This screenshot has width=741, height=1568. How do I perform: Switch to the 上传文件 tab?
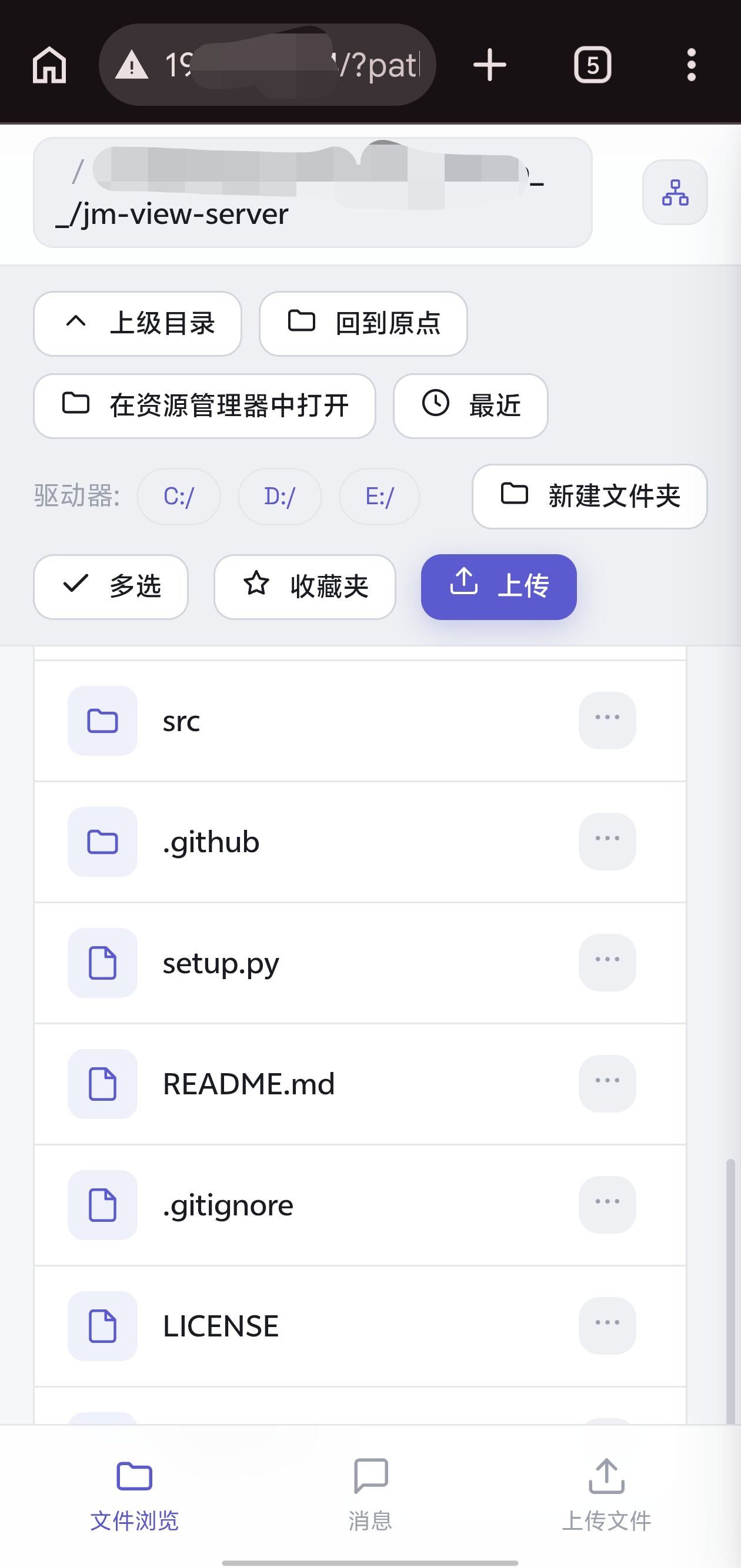pyautogui.click(x=606, y=1495)
